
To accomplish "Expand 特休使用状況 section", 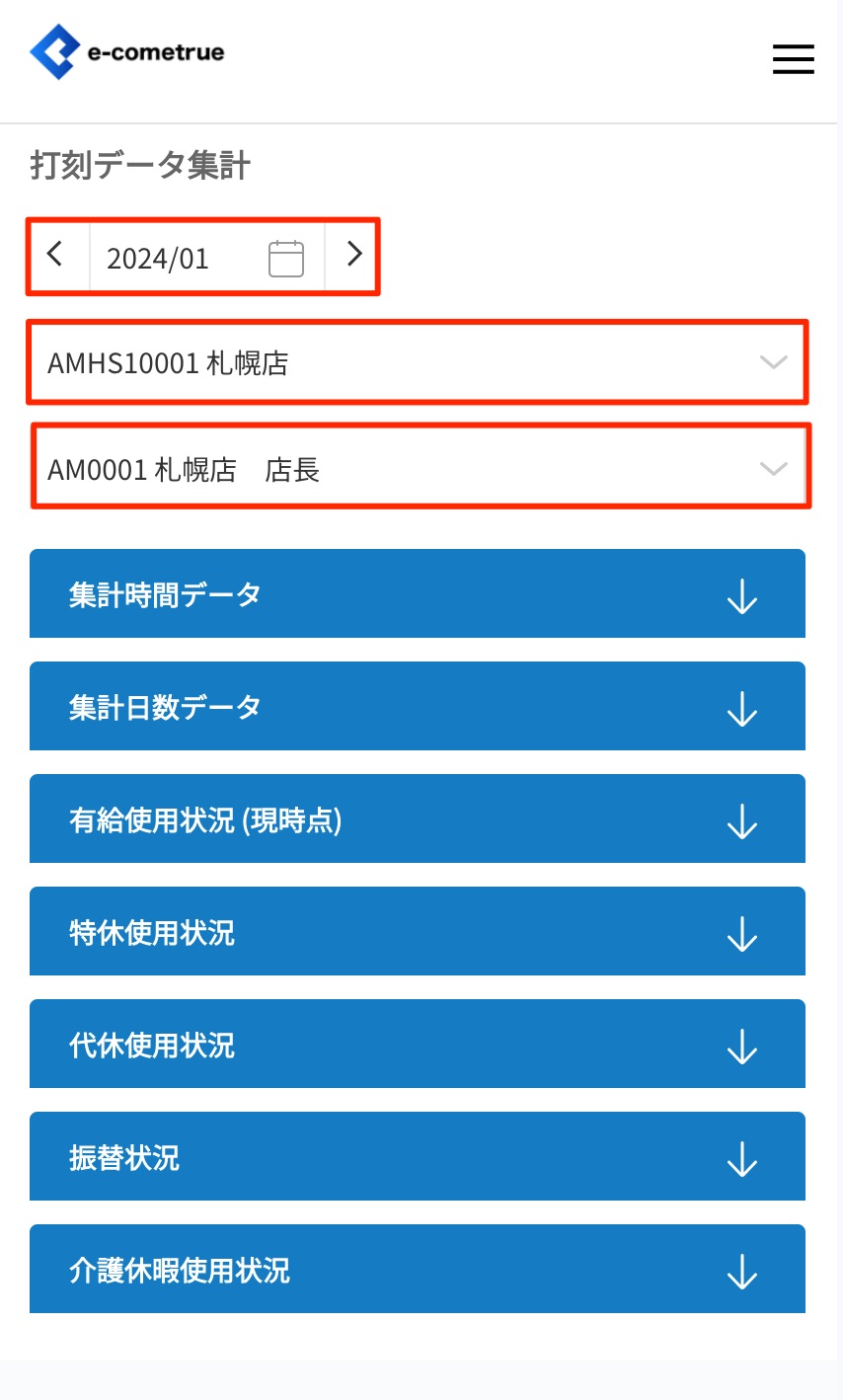I will (x=417, y=932).
